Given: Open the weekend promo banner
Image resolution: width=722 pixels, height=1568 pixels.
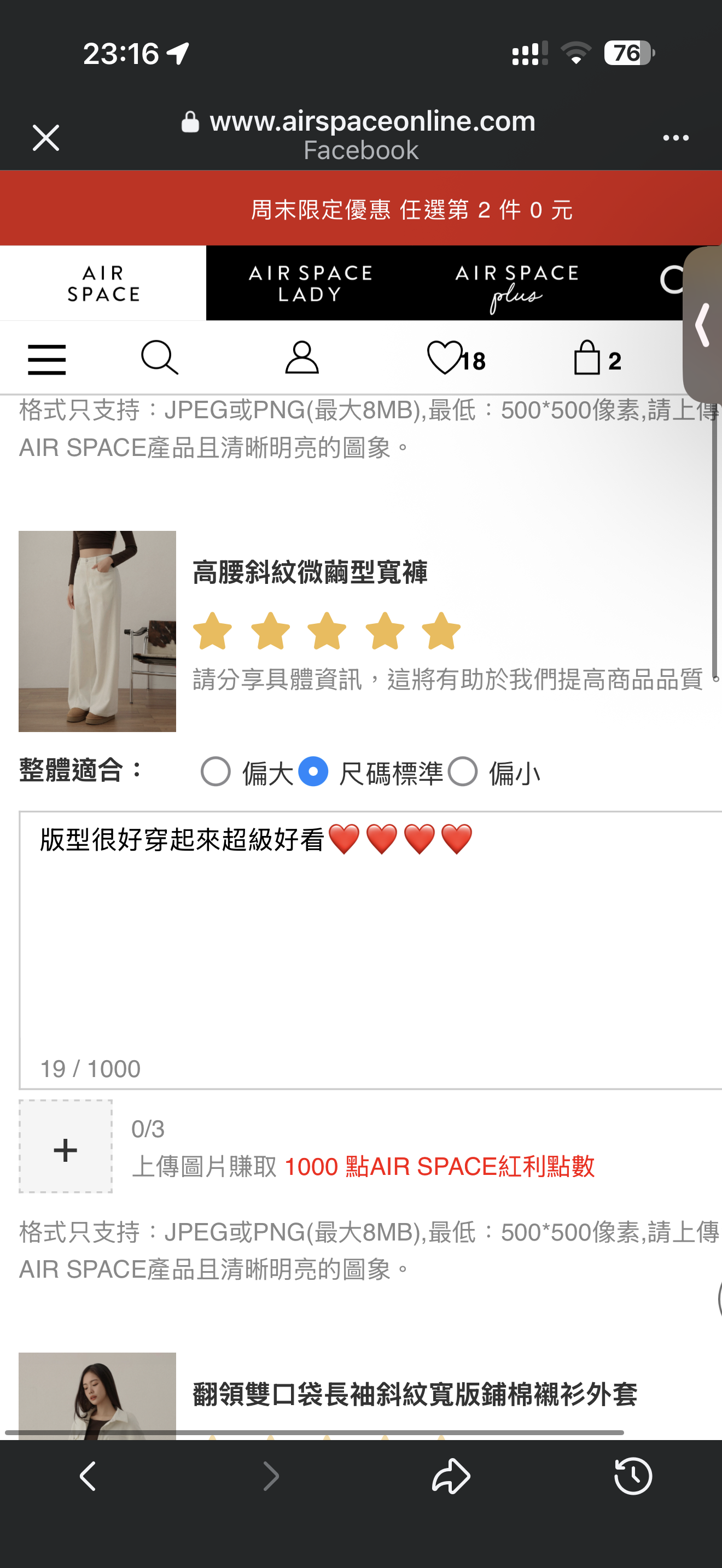Looking at the screenshot, I should tap(361, 209).
